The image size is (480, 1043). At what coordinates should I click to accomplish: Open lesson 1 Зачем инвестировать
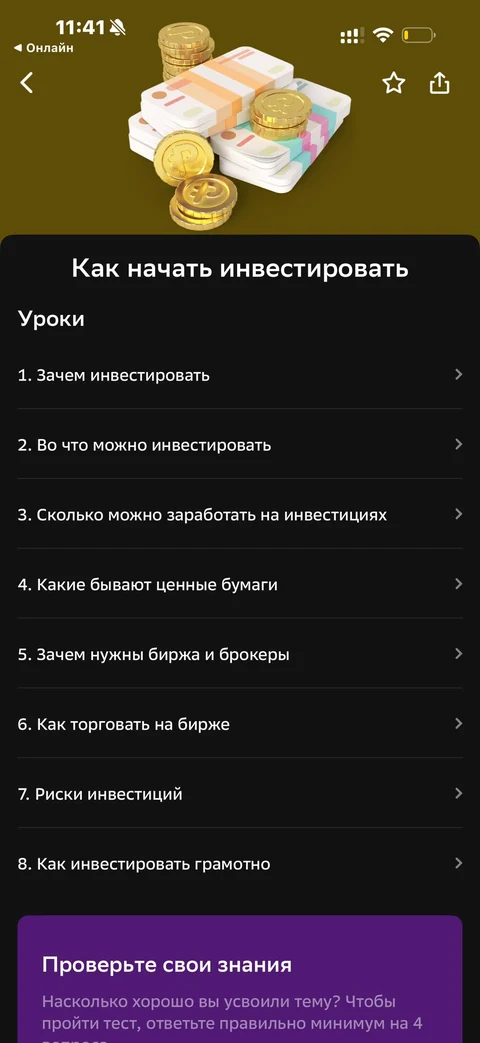(240, 374)
